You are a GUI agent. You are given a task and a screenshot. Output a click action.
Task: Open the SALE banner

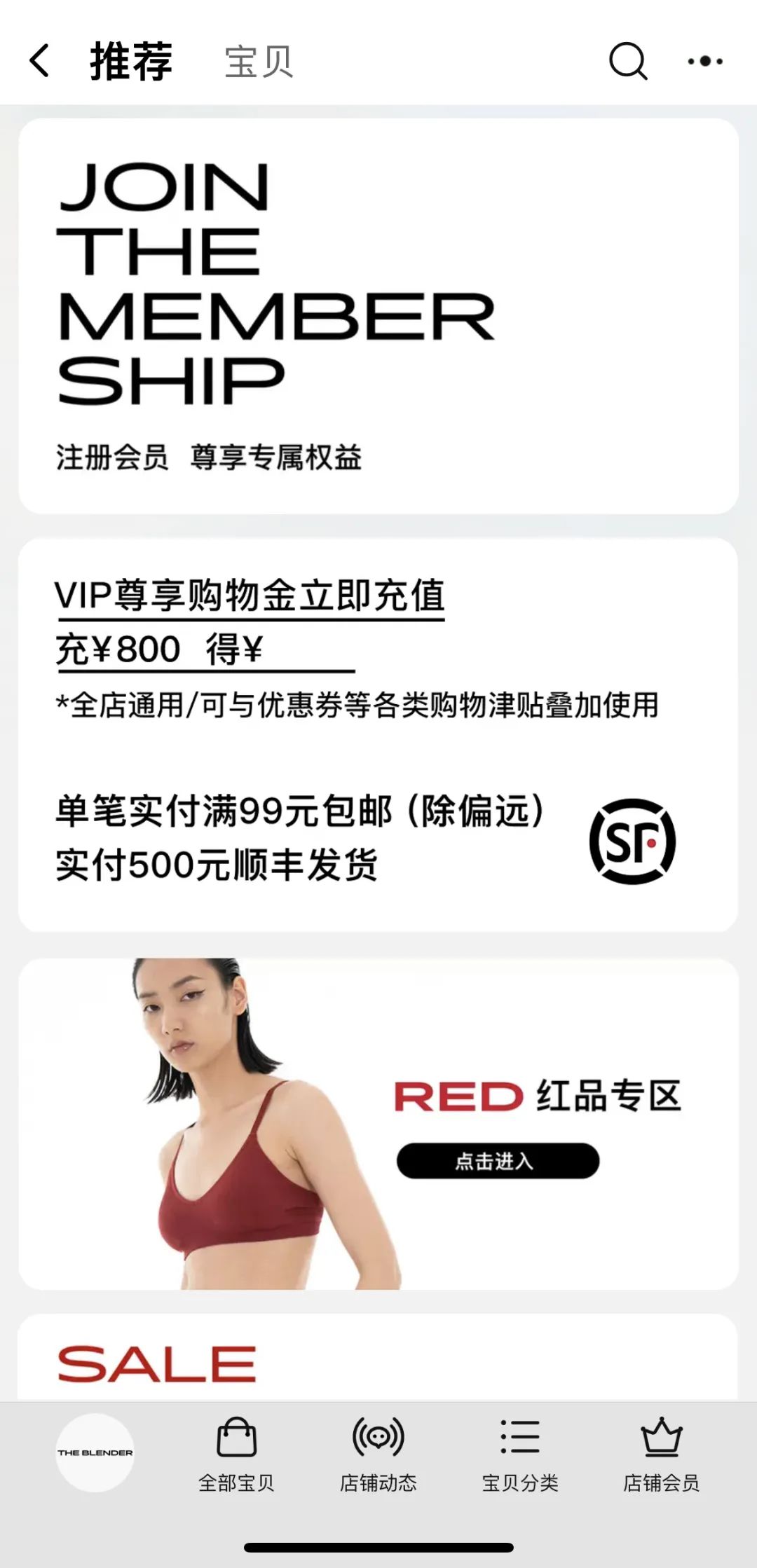[x=378, y=1363]
